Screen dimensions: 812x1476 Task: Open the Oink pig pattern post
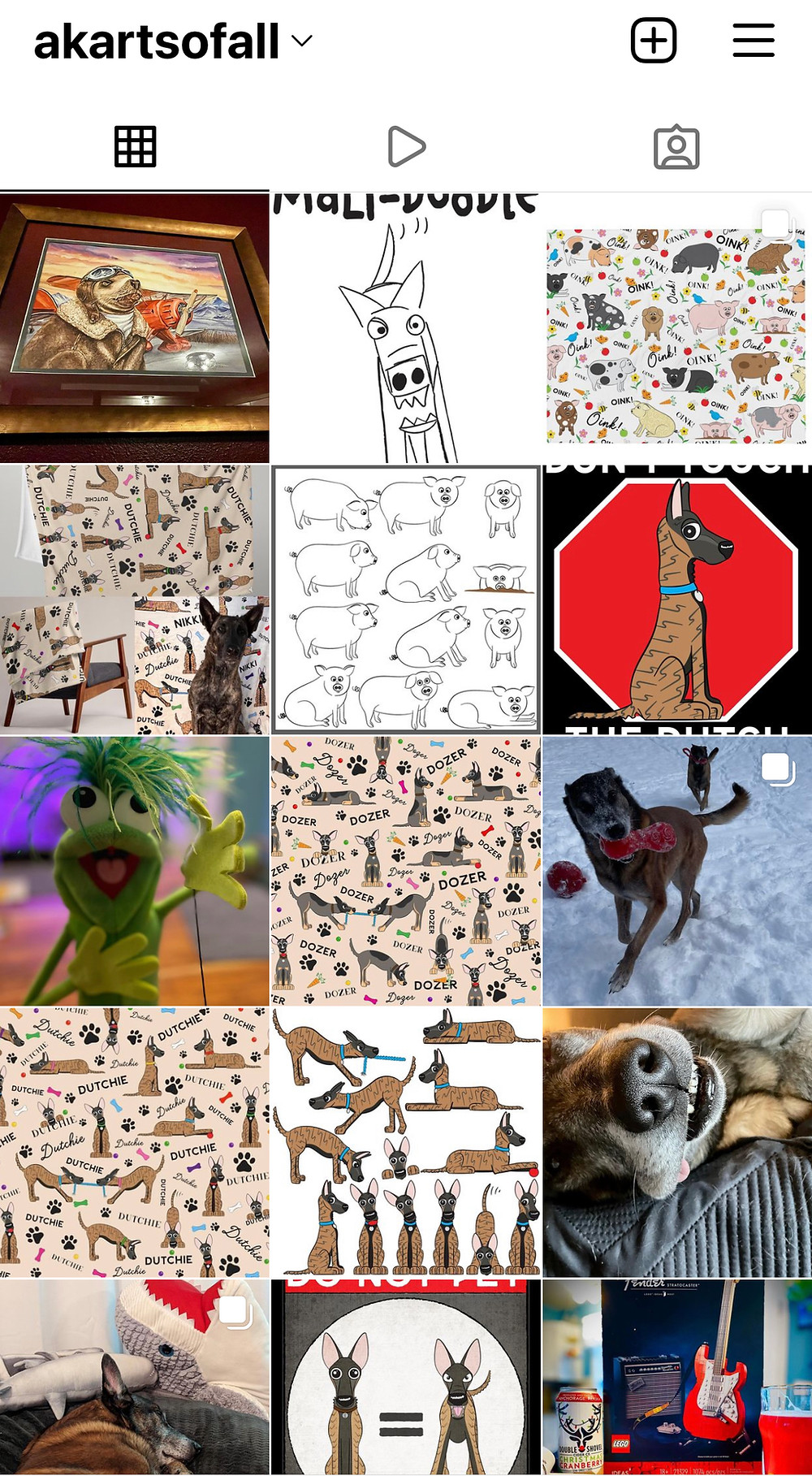coord(677,327)
